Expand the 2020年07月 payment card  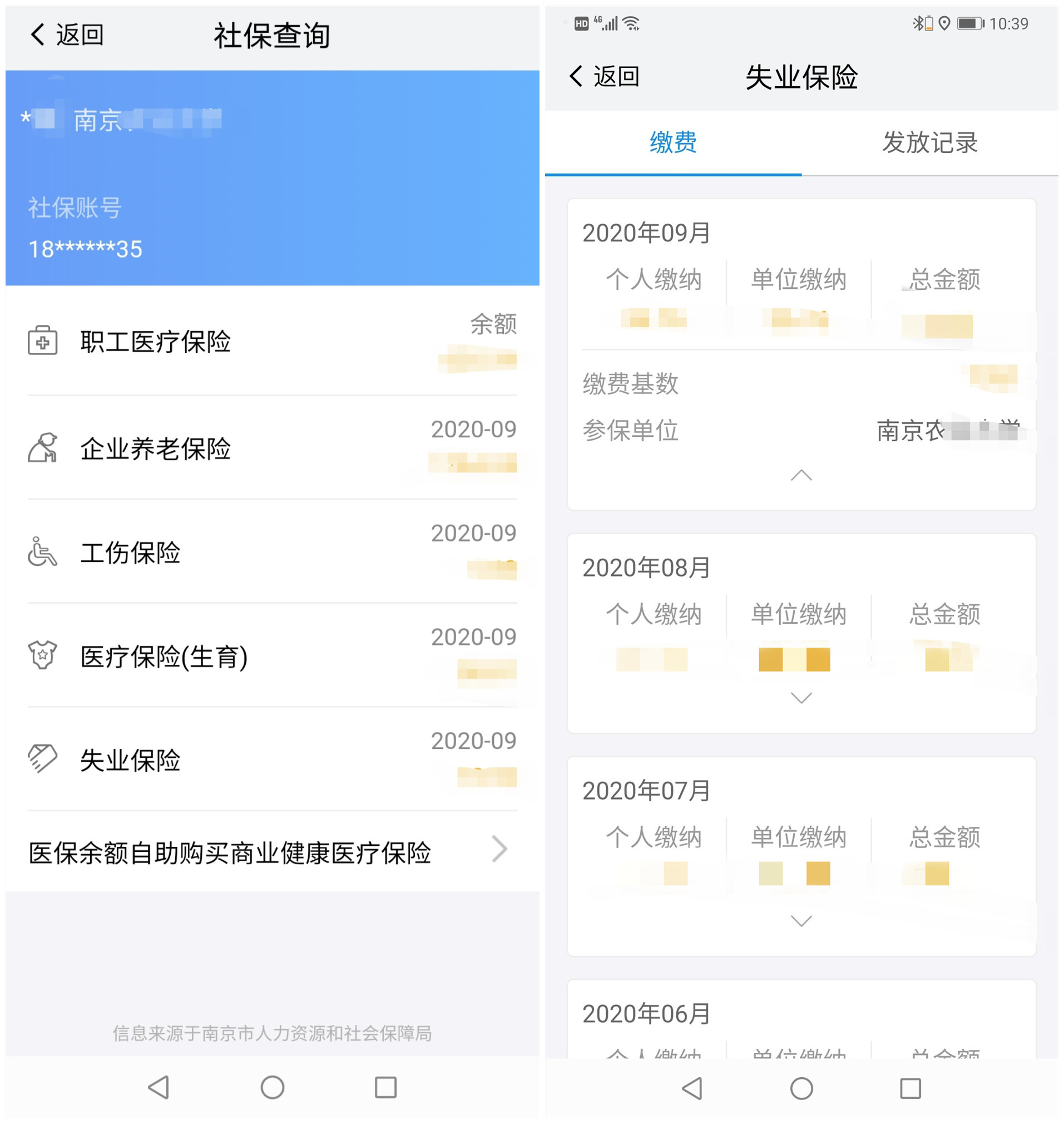pos(801,921)
